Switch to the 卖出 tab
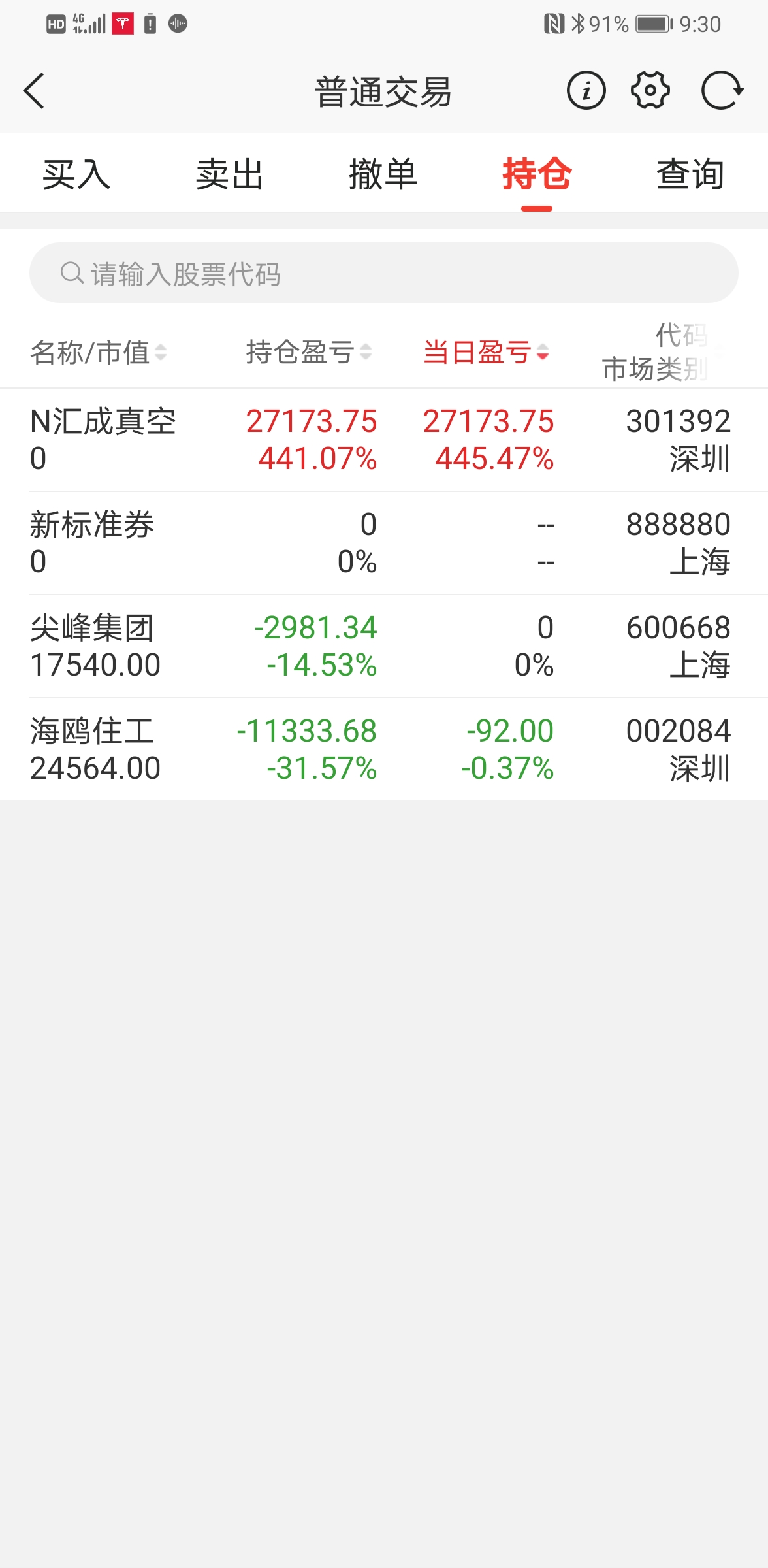This screenshot has height=1568, width=768. [230, 174]
